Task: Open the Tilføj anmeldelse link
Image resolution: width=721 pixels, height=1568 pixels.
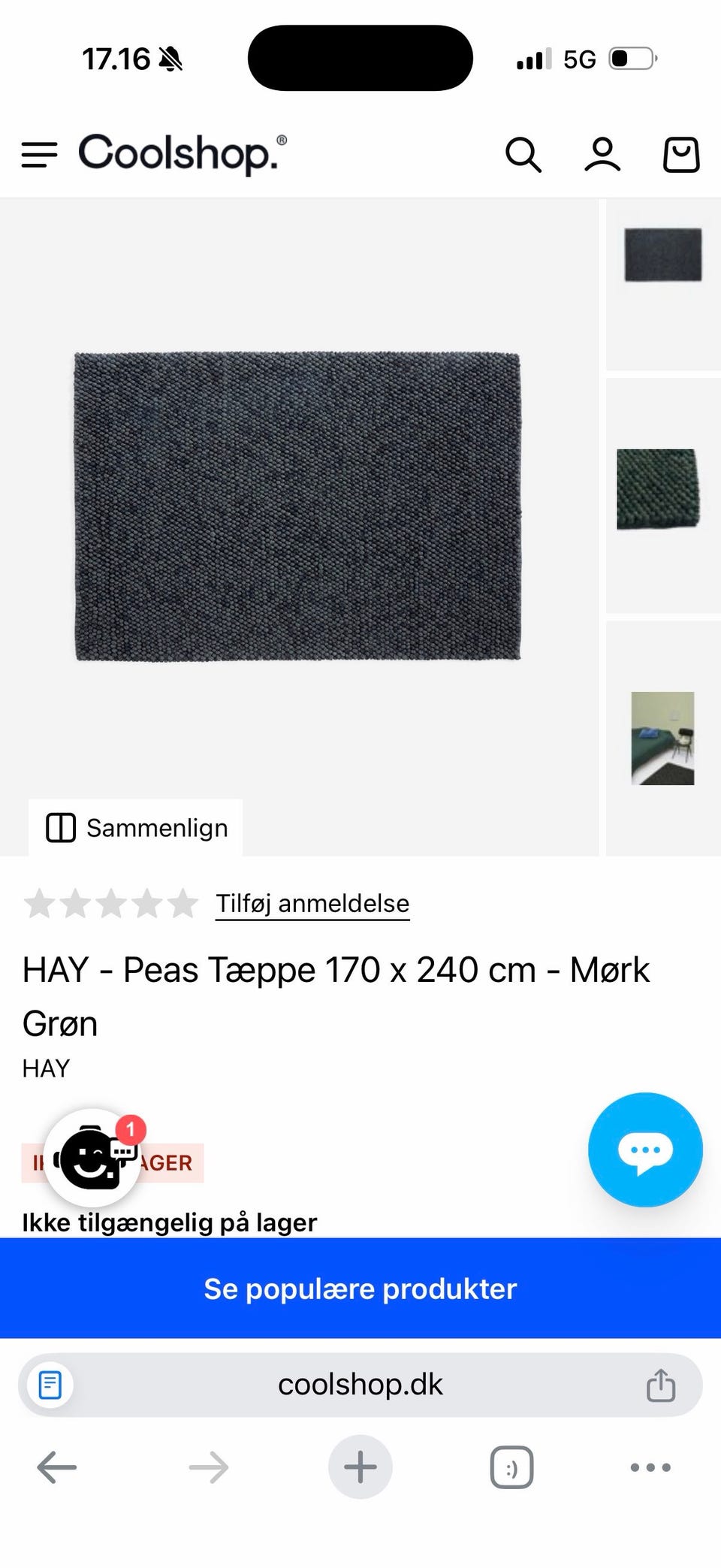Action: (x=312, y=903)
